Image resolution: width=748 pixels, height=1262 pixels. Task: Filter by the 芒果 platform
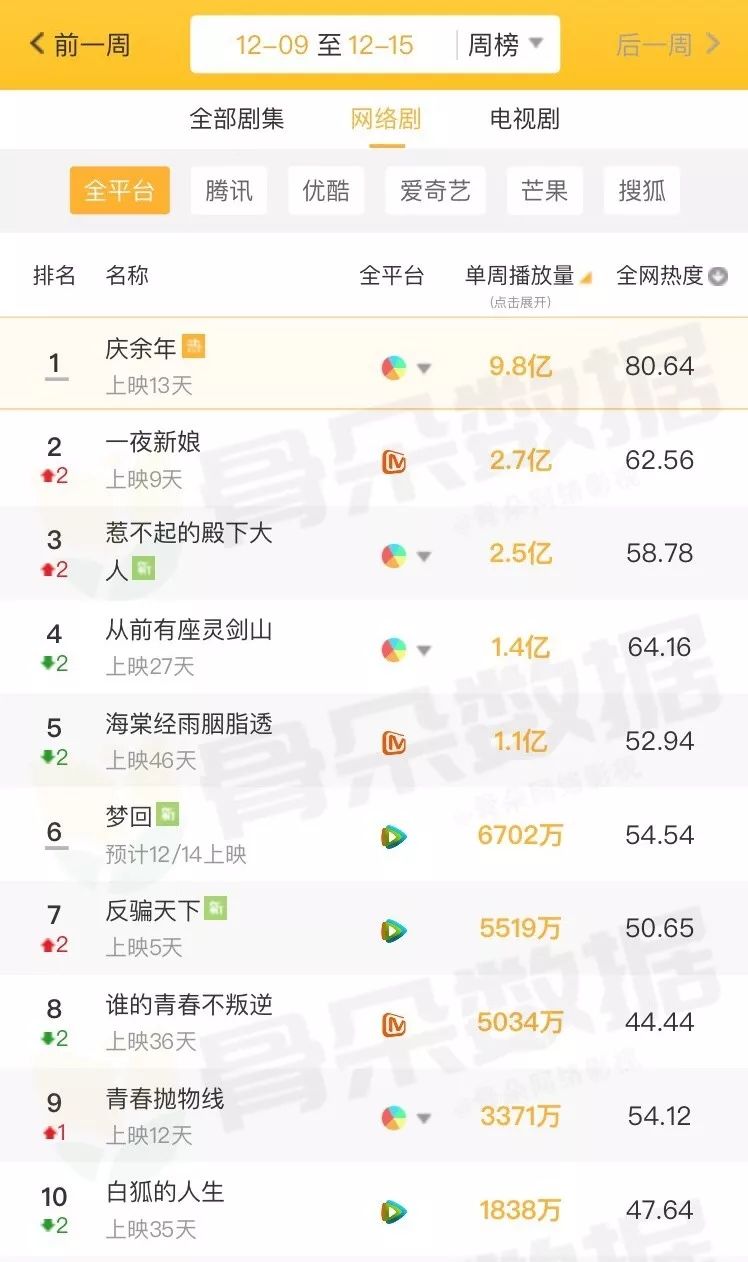[545, 190]
